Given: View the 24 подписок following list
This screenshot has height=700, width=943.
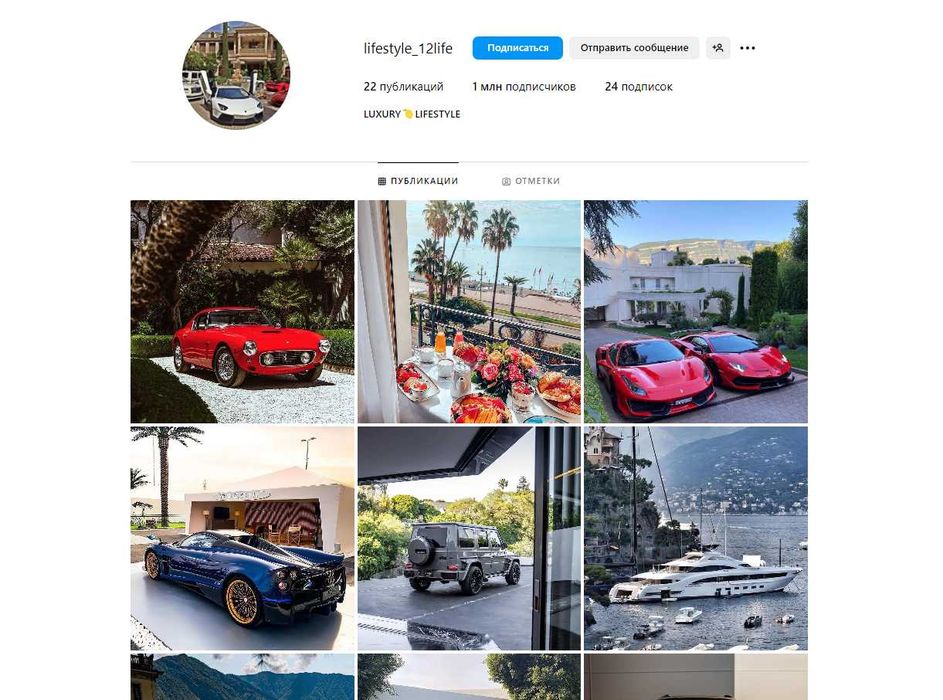Looking at the screenshot, I should pyautogui.click(x=638, y=87).
